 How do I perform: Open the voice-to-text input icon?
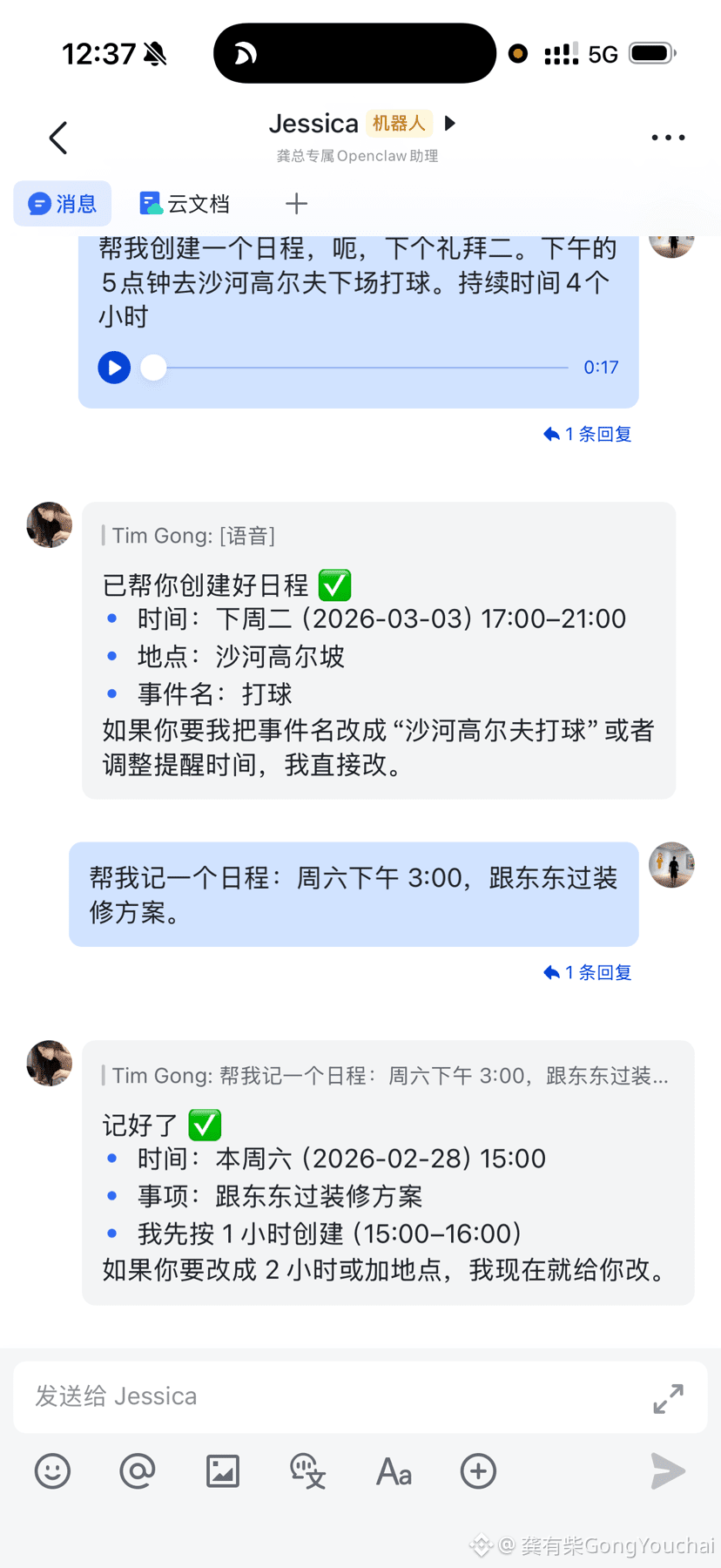307,1471
